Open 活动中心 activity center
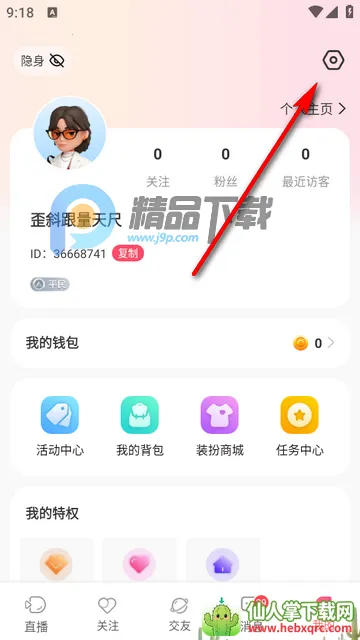The image size is (360, 640). coord(60,426)
